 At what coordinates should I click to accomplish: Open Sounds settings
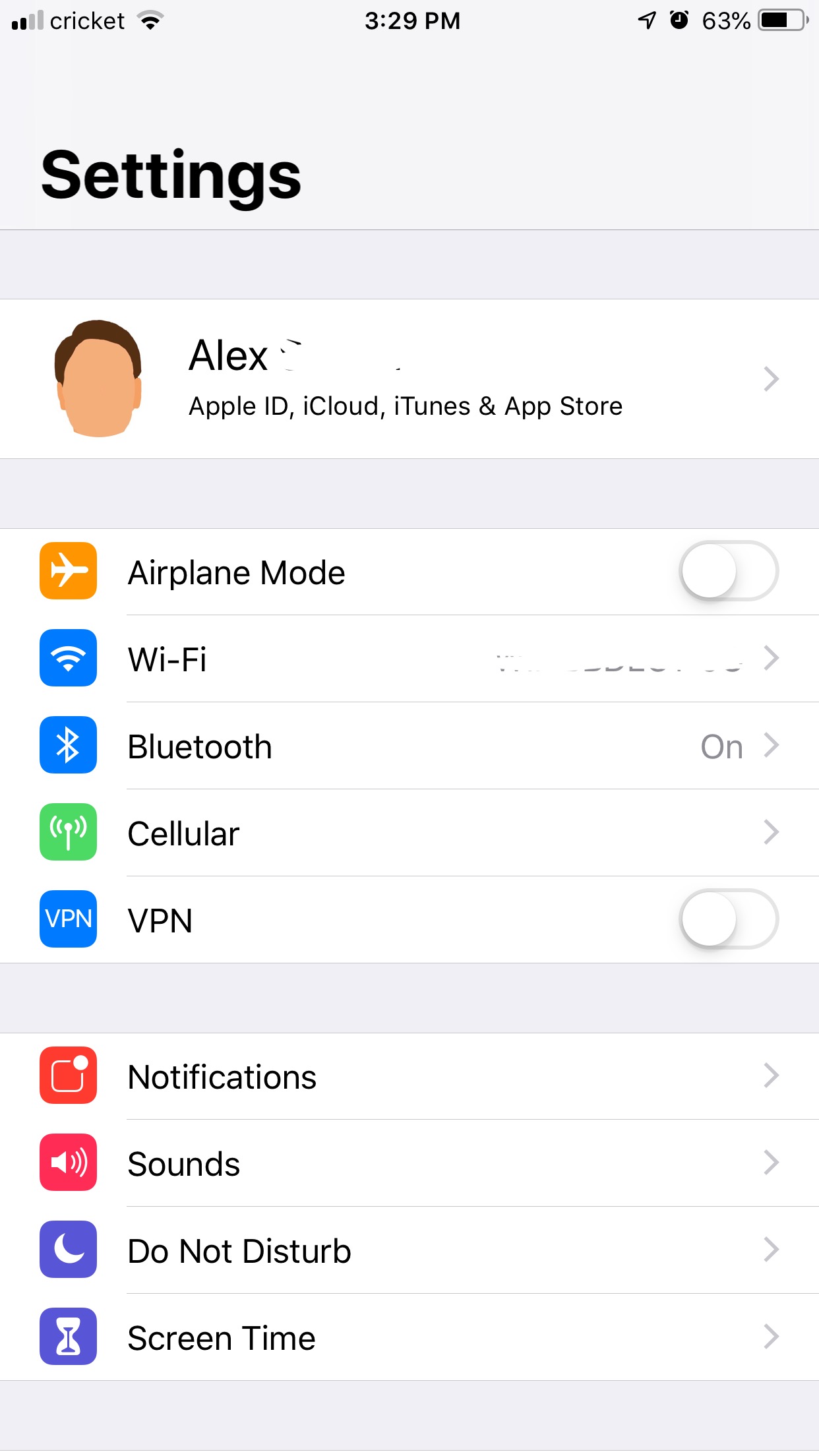(409, 1164)
